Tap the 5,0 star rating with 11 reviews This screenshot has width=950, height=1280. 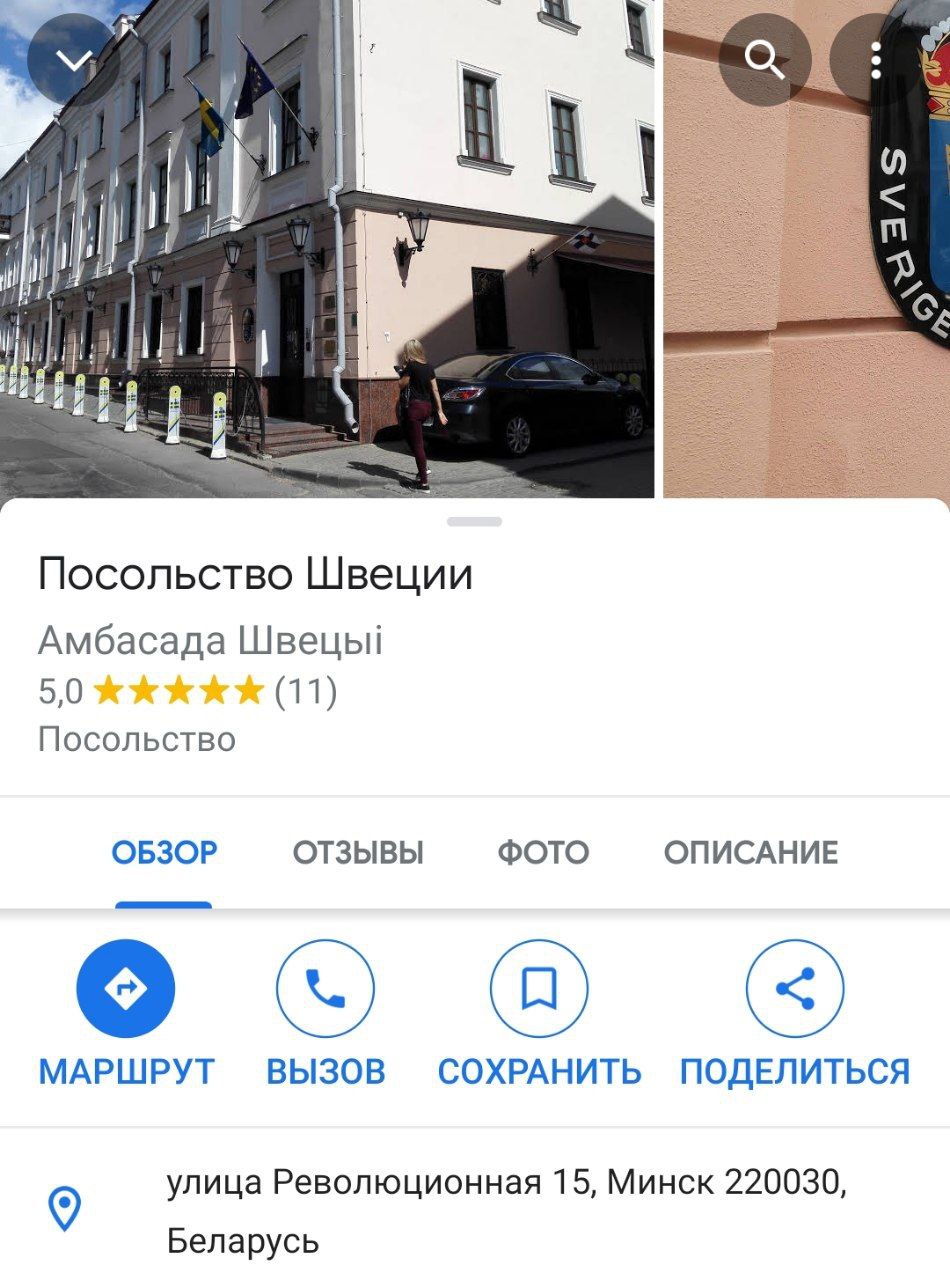(187, 691)
